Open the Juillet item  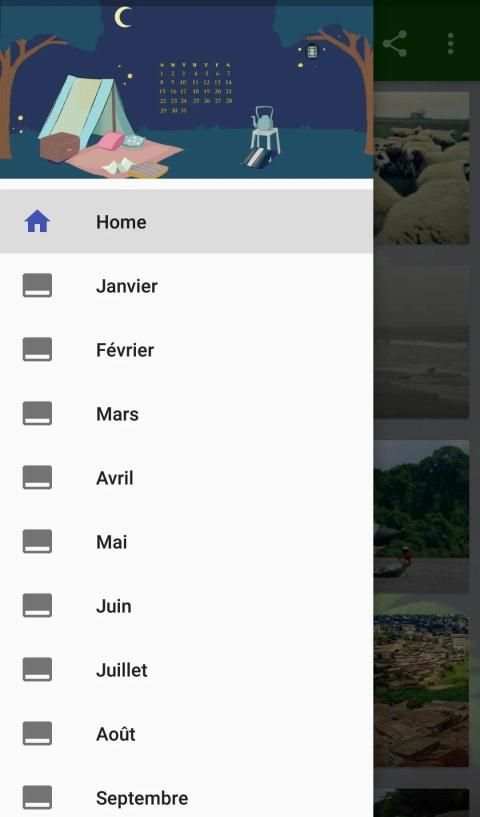pyautogui.click(x=187, y=670)
